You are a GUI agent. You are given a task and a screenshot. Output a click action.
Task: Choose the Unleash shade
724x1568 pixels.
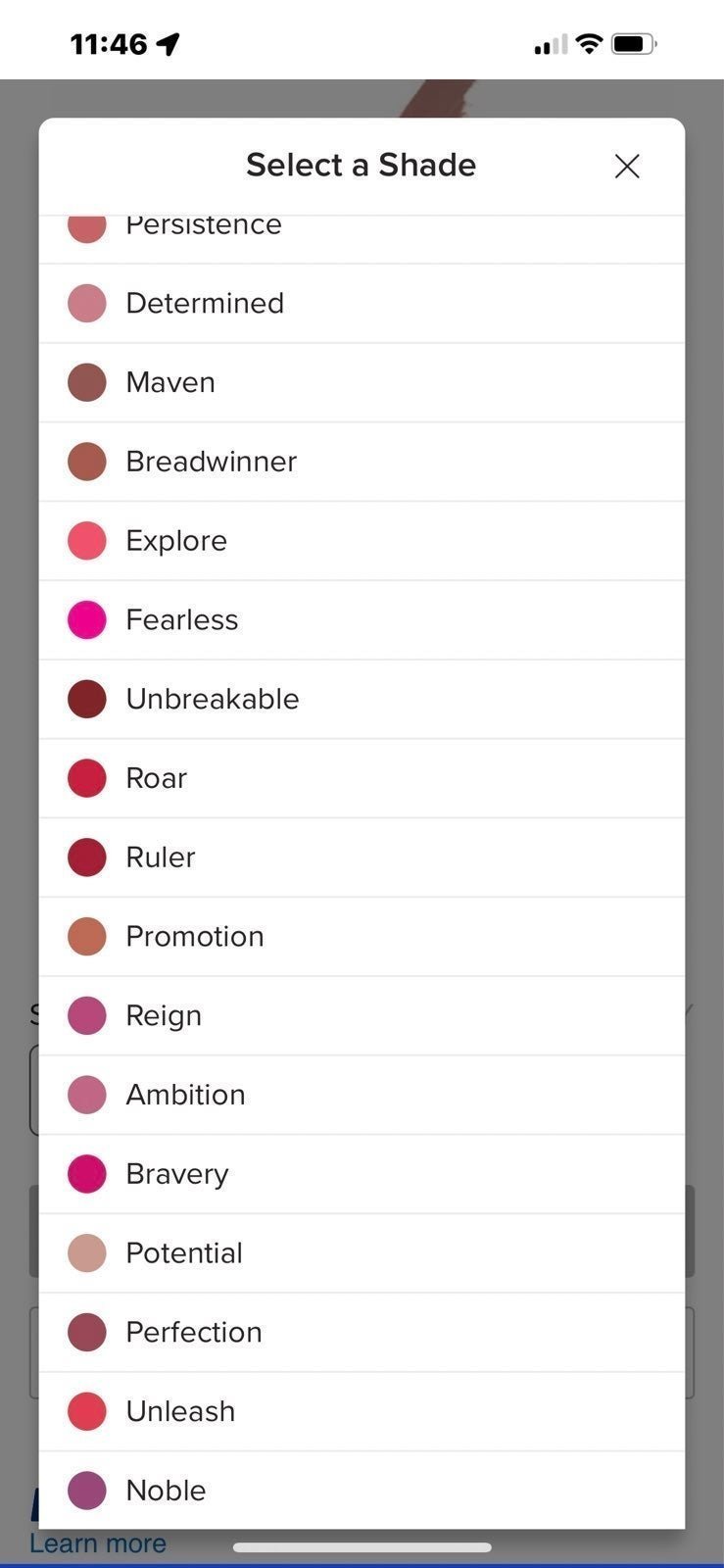click(x=362, y=1411)
